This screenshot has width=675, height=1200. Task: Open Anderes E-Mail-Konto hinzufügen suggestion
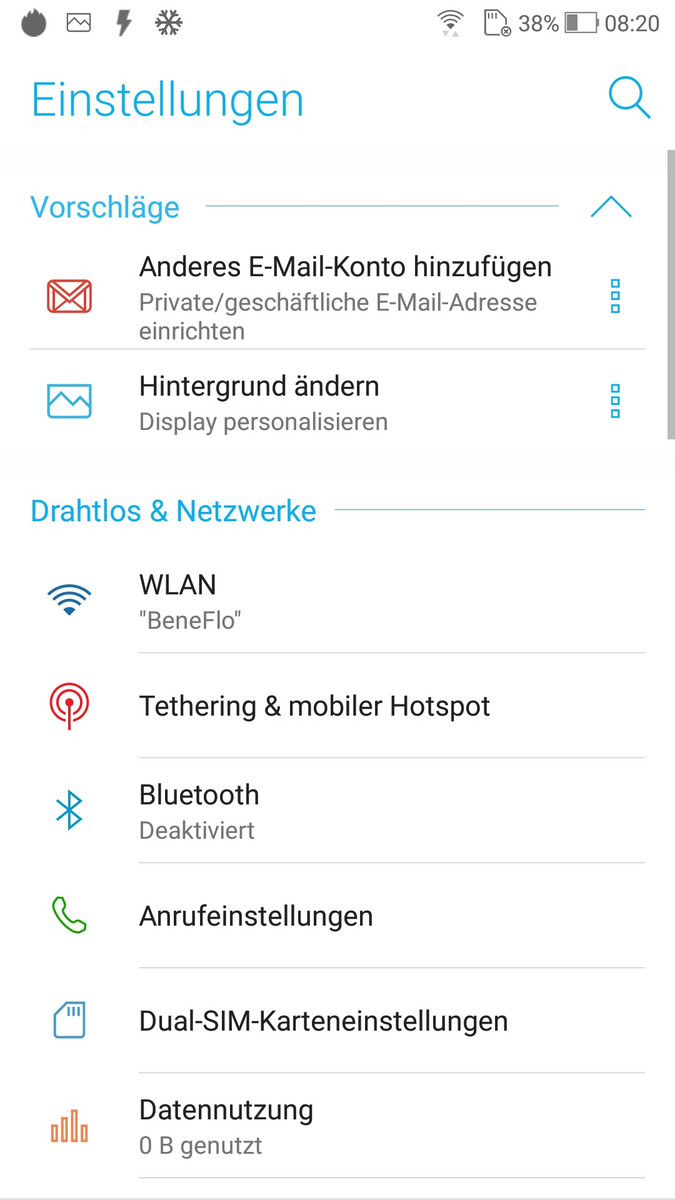pyautogui.click(x=340, y=297)
